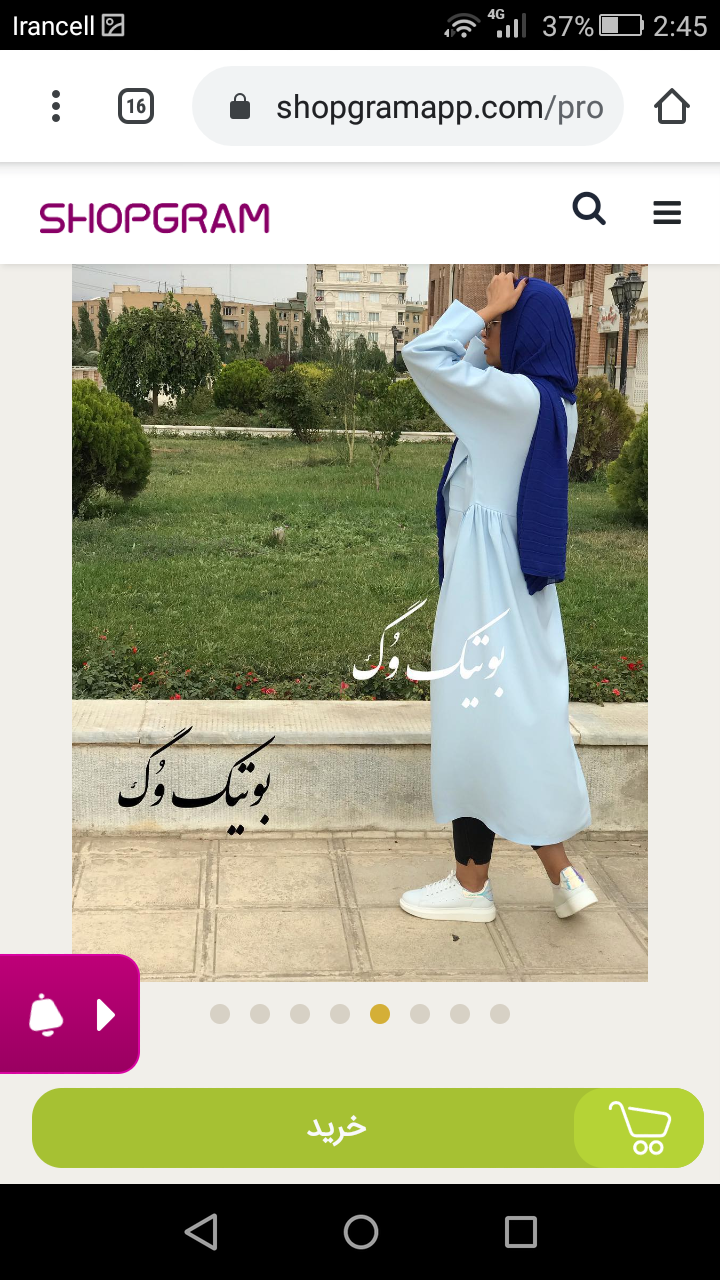Go to the browser home page

tap(672, 106)
